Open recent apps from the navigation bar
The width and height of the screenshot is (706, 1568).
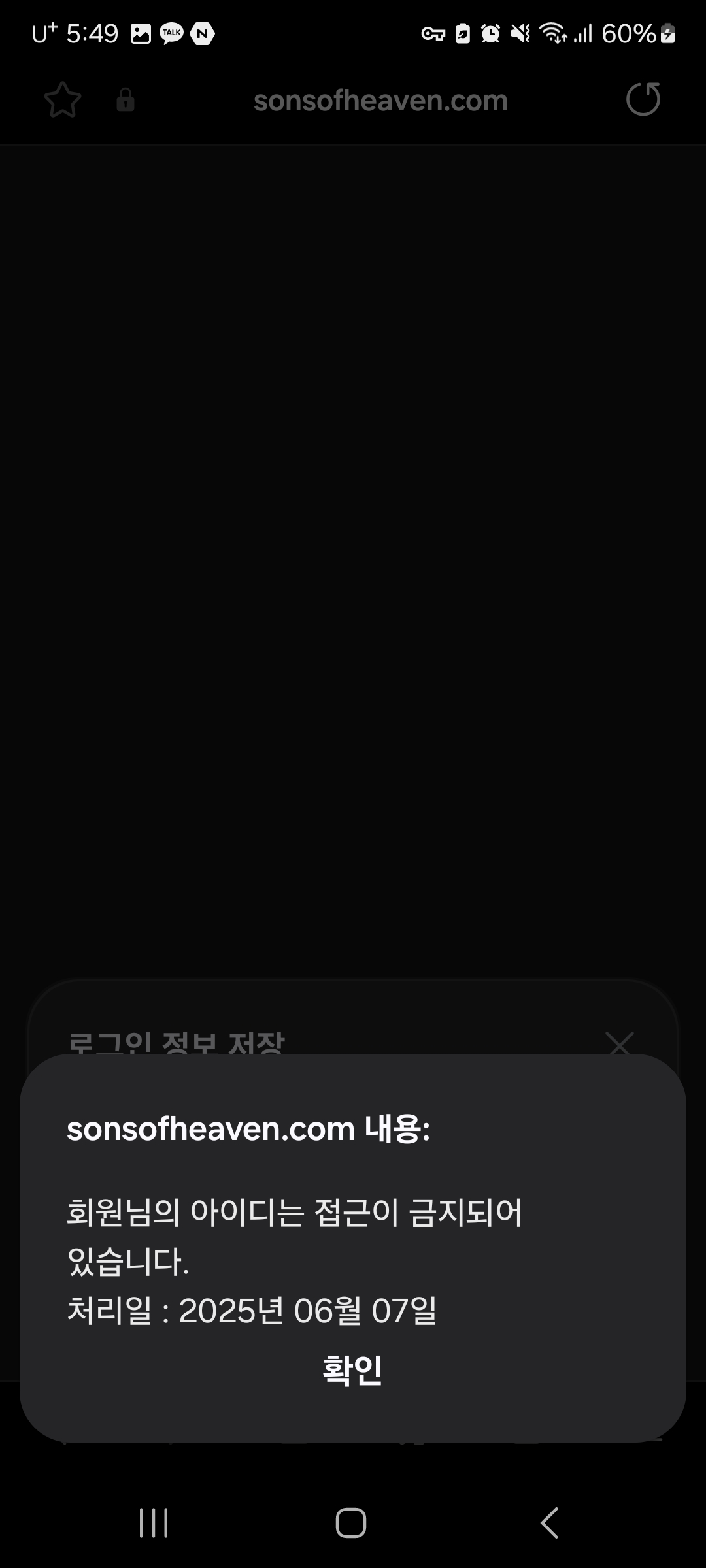(x=154, y=1523)
